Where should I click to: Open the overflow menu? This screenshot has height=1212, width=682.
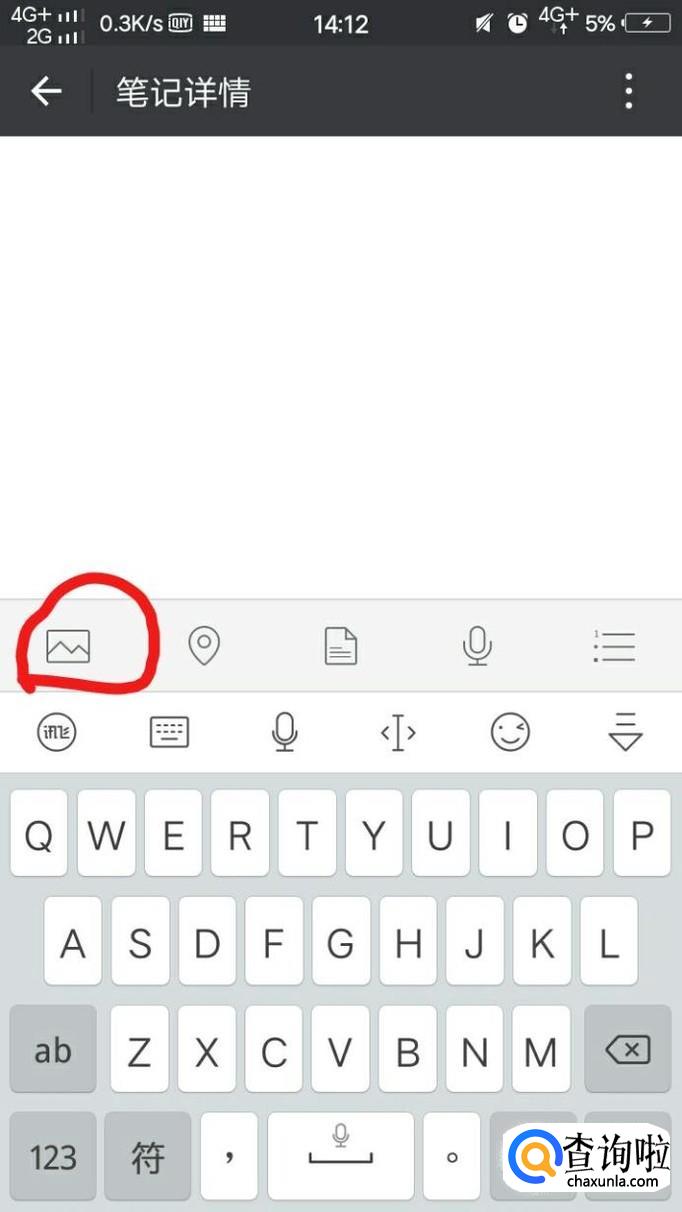(628, 92)
